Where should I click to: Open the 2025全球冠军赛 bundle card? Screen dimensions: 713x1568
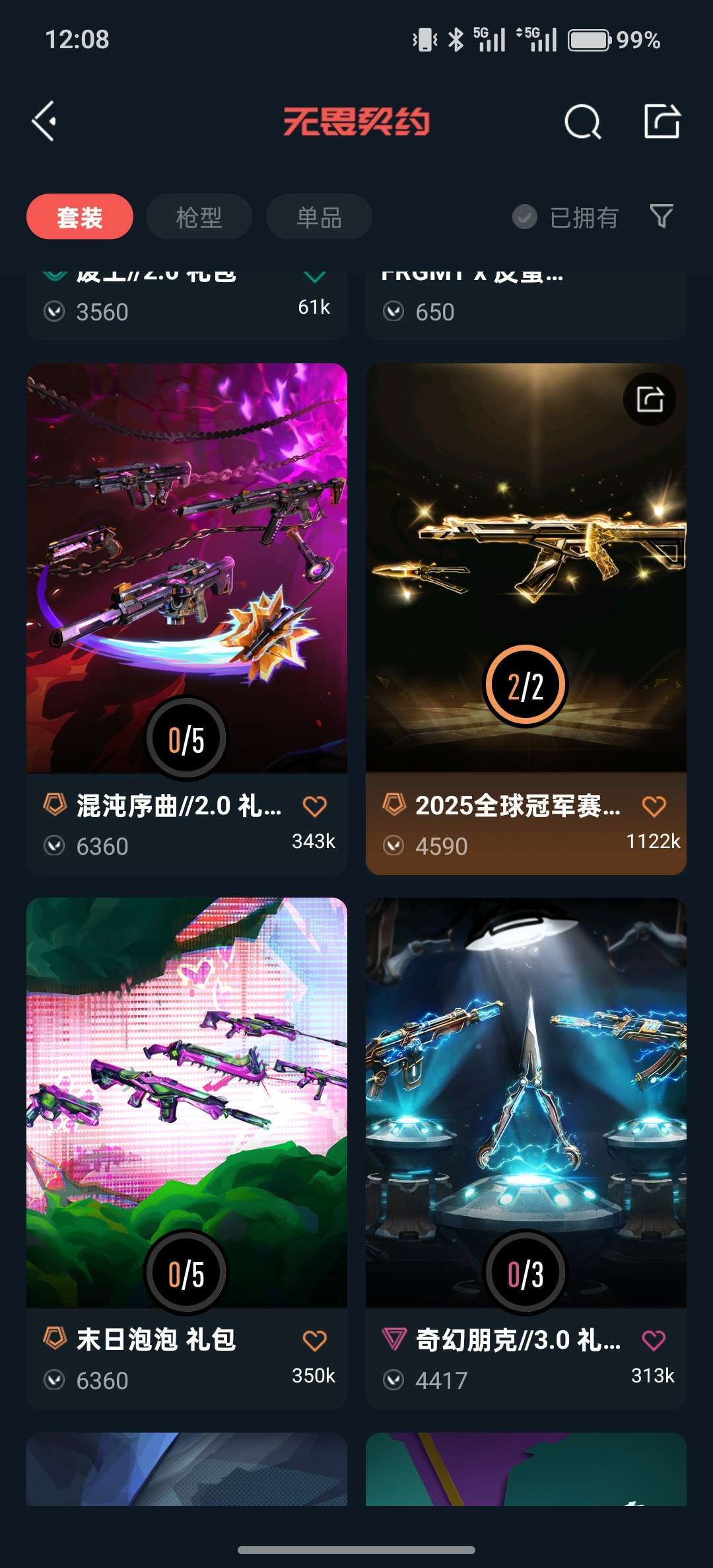[526, 568]
